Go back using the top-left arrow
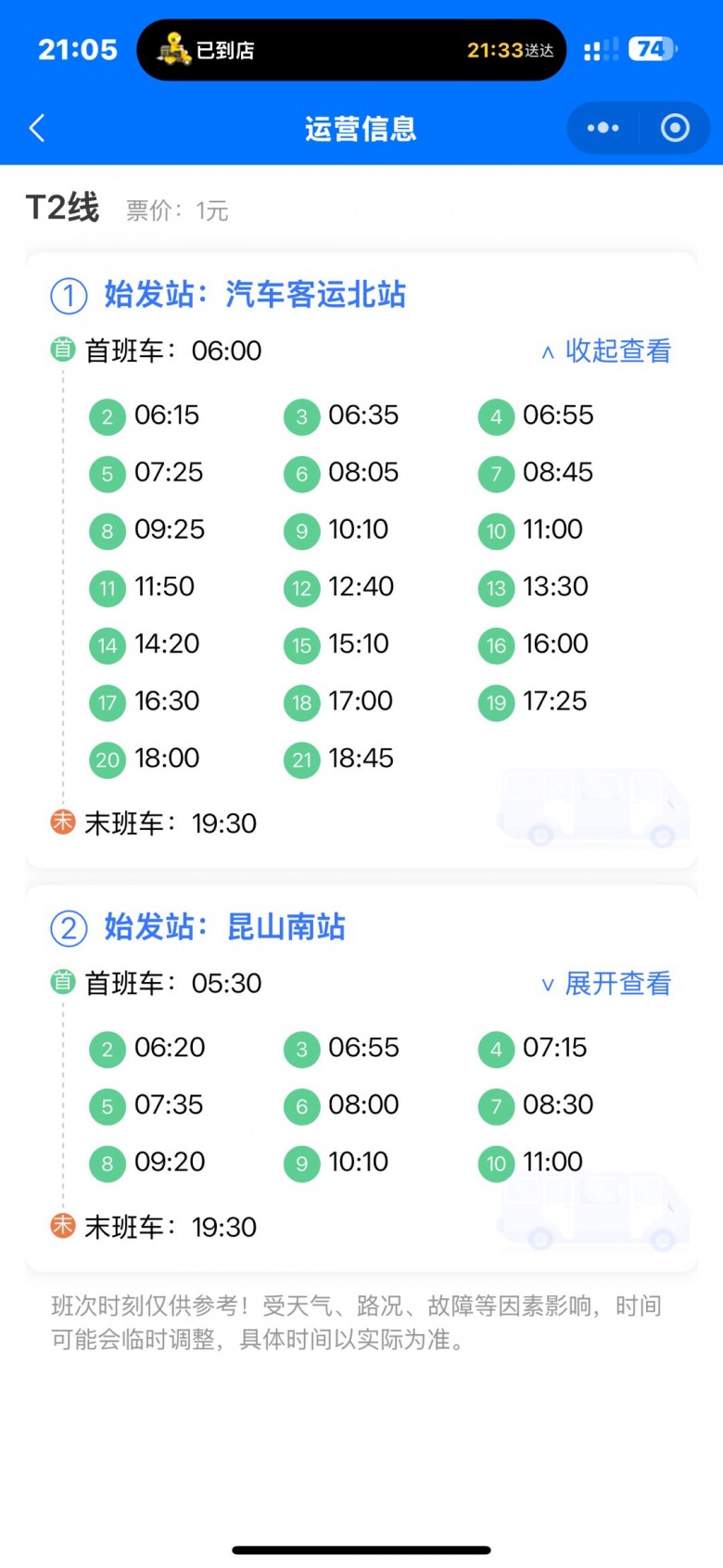The width and height of the screenshot is (723, 1568). (37, 128)
